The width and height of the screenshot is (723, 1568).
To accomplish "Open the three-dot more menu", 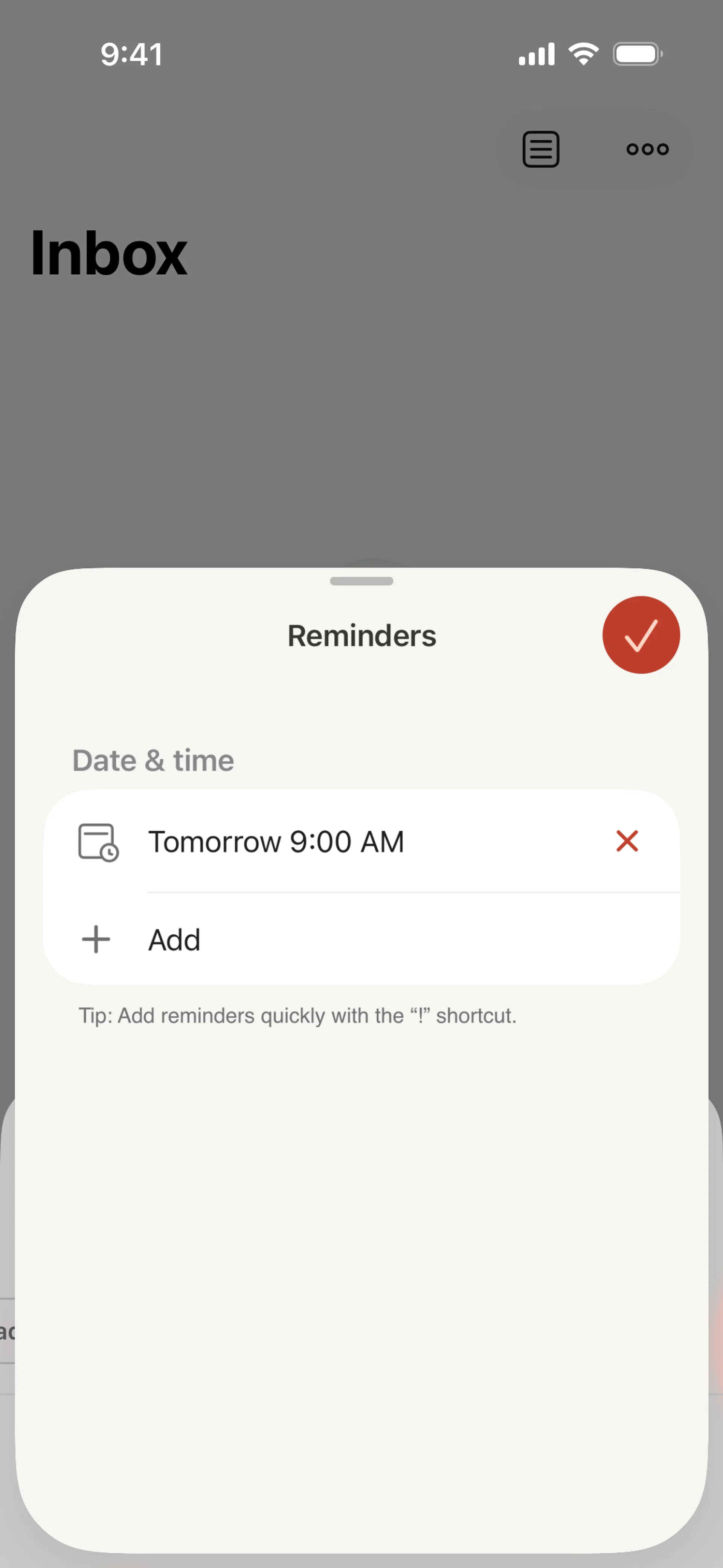I will click(647, 149).
